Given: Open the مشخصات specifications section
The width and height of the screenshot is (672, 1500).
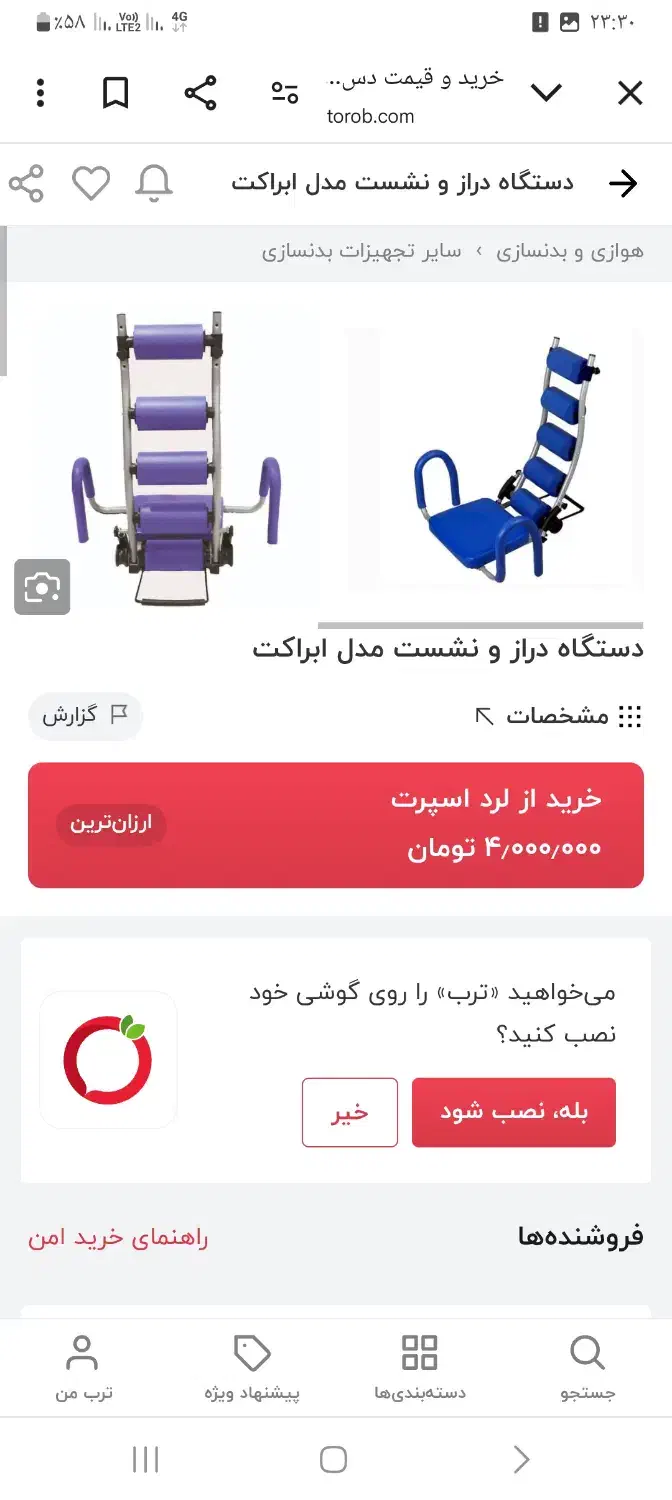Looking at the screenshot, I should click(x=557, y=716).
